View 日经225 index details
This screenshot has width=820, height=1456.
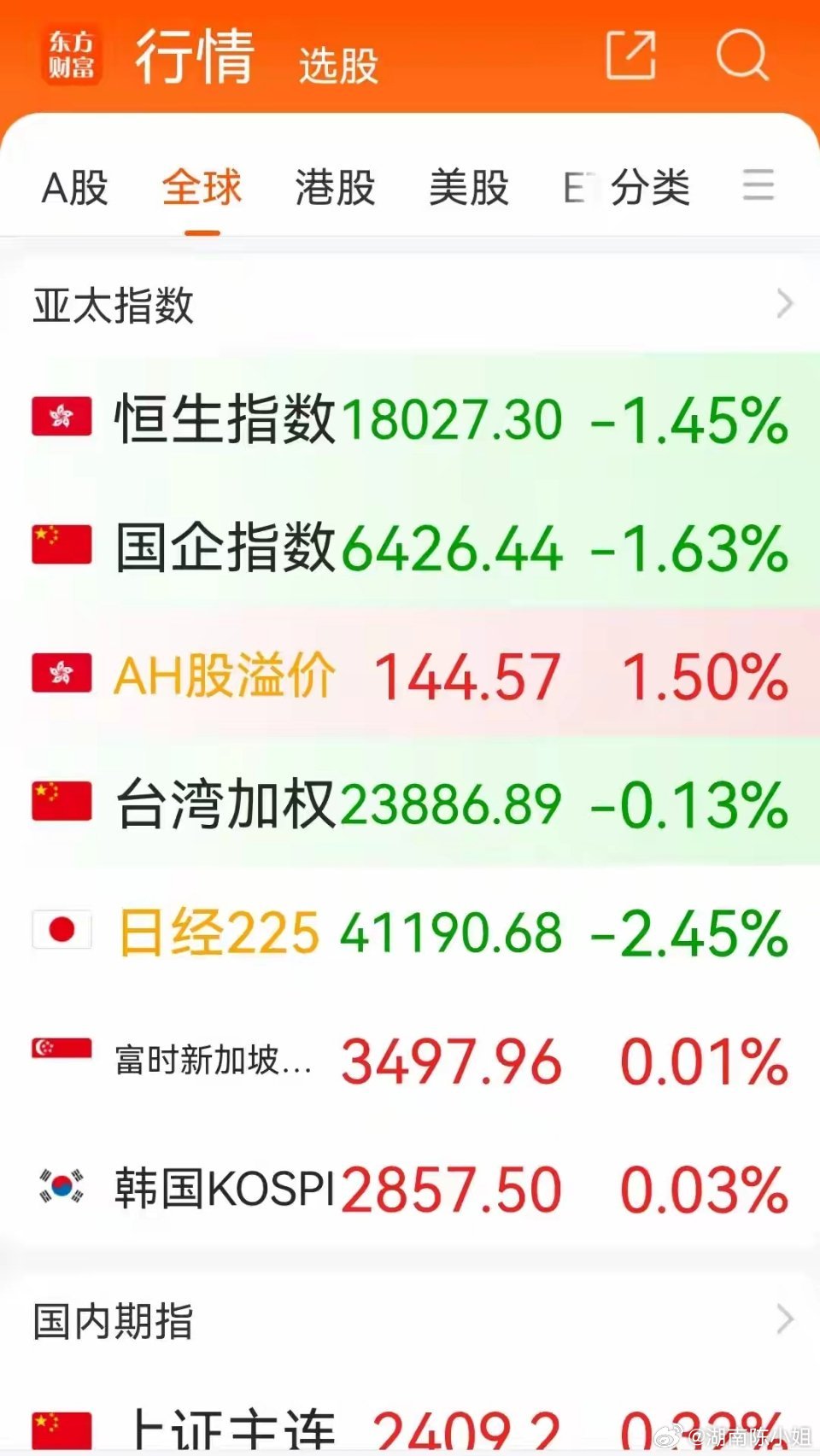point(410,931)
